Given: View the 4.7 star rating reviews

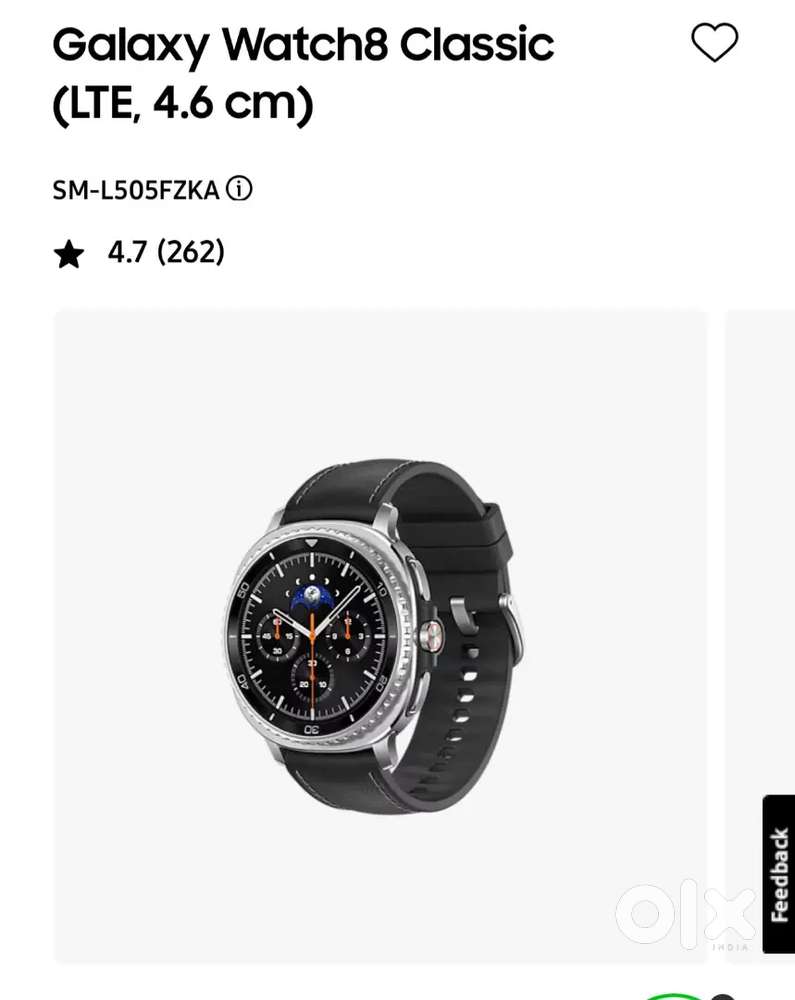Looking at the screenshot, I should pyautogui.click(x=140, y=252).
